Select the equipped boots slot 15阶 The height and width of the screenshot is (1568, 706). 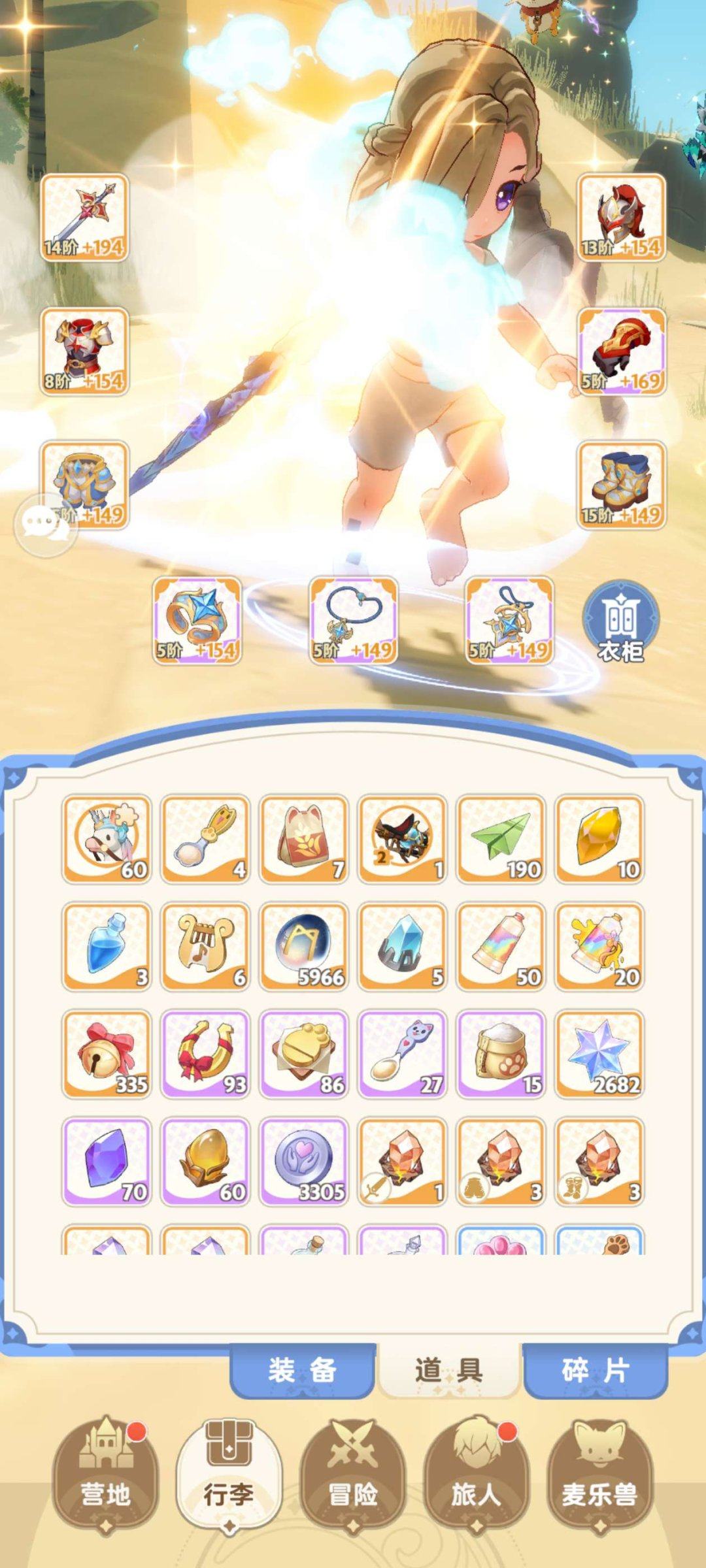pos(621,485)
